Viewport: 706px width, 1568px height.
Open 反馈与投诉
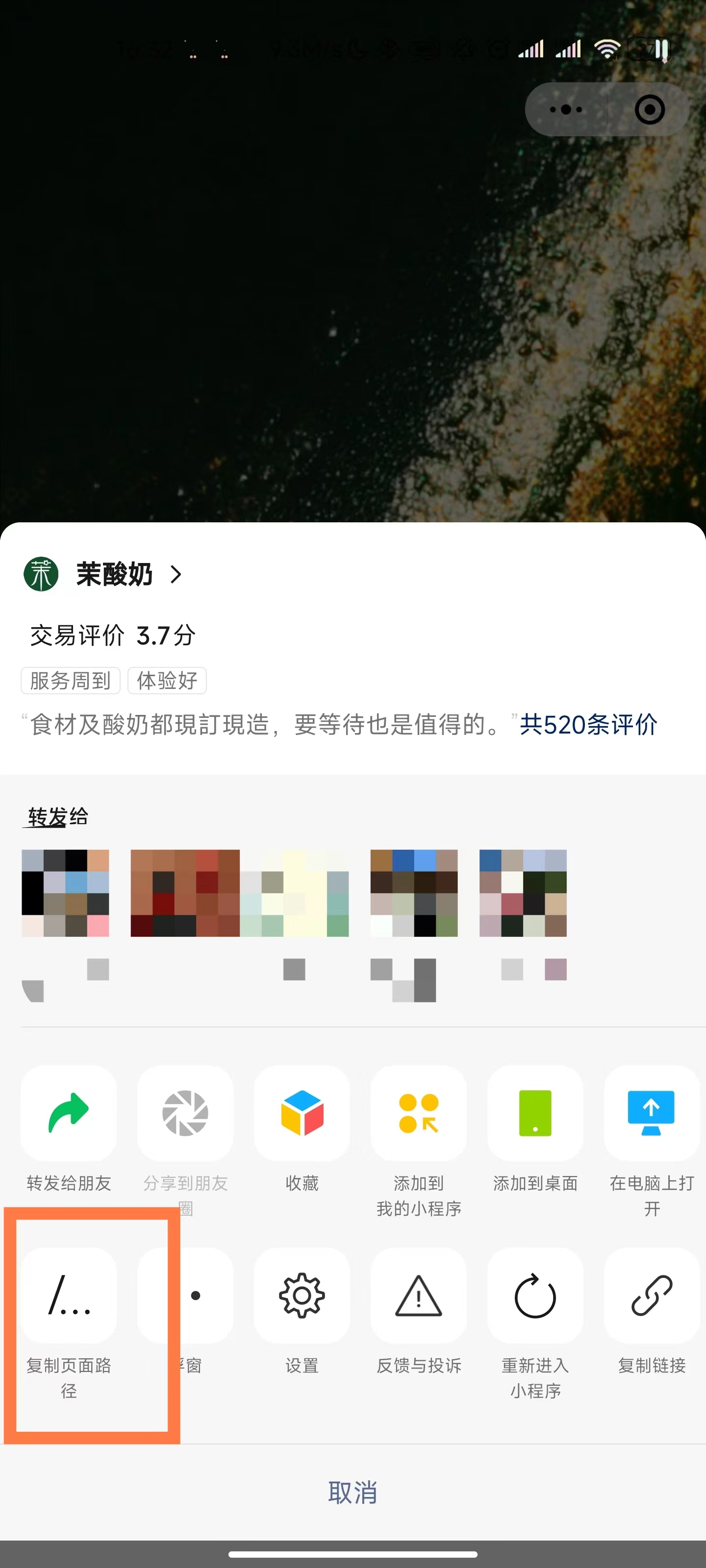click(419, 1295)
